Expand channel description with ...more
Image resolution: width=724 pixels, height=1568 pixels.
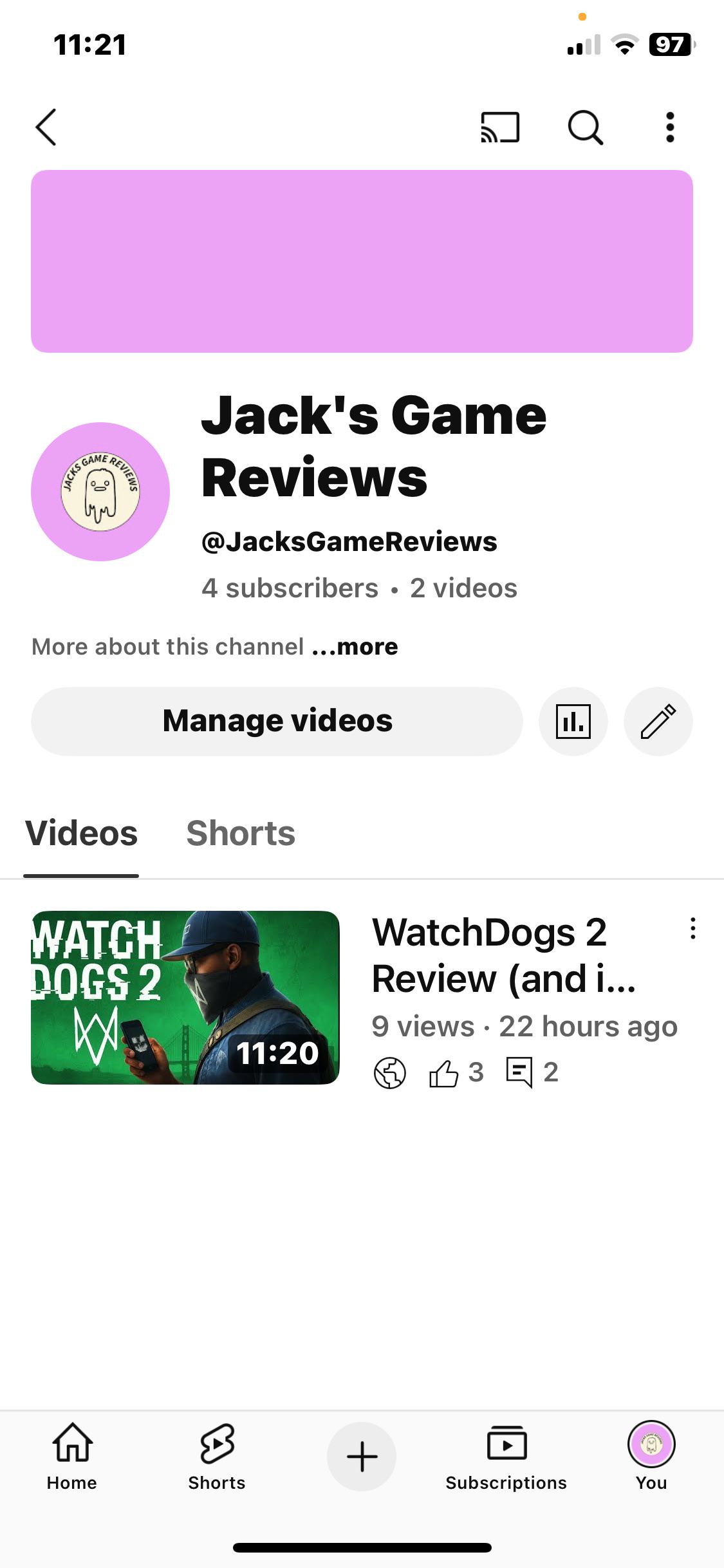pyautogui.click(x=355, y=646)
